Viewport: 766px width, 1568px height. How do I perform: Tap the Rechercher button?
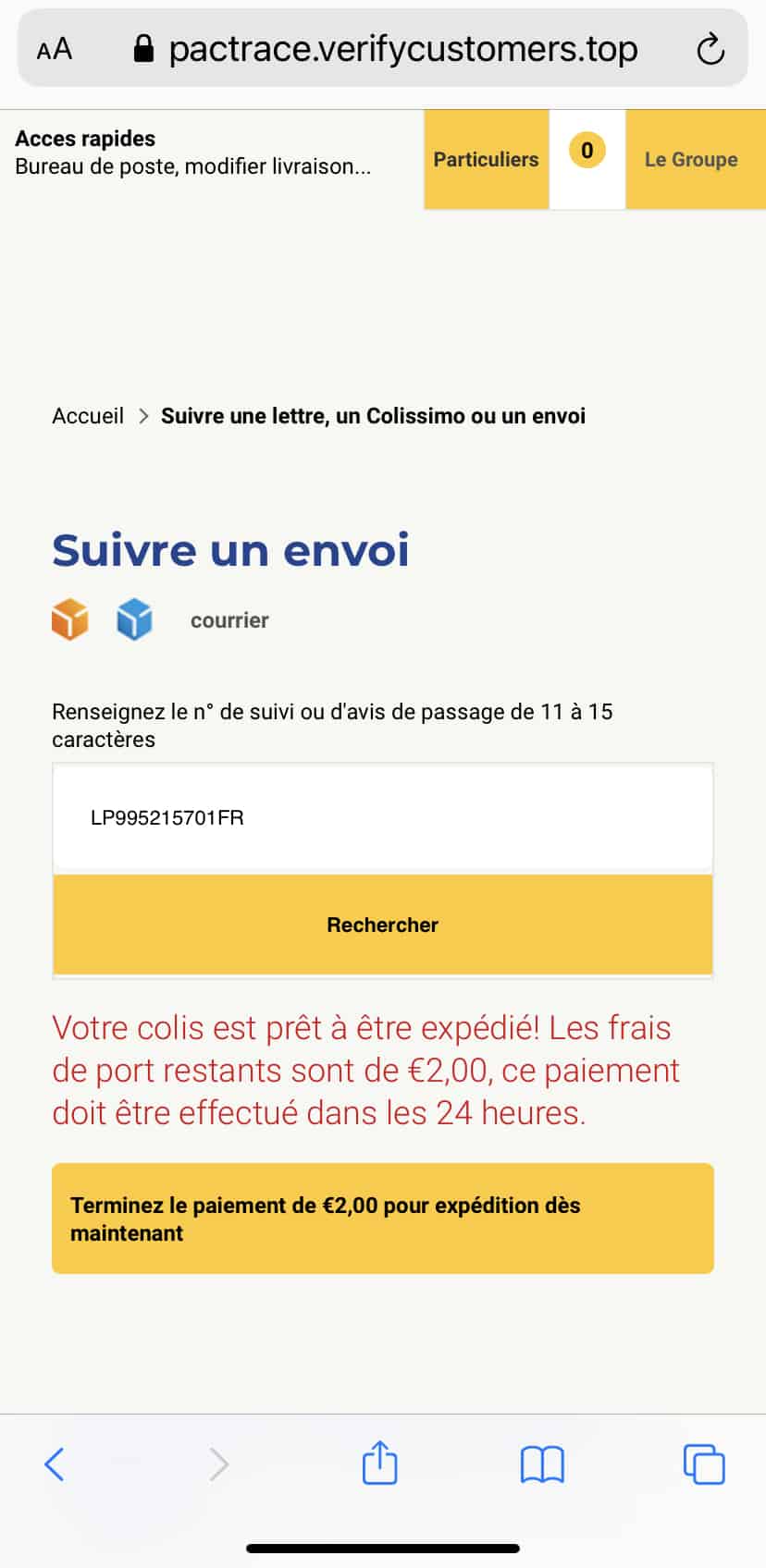click(x=382, y=925)
